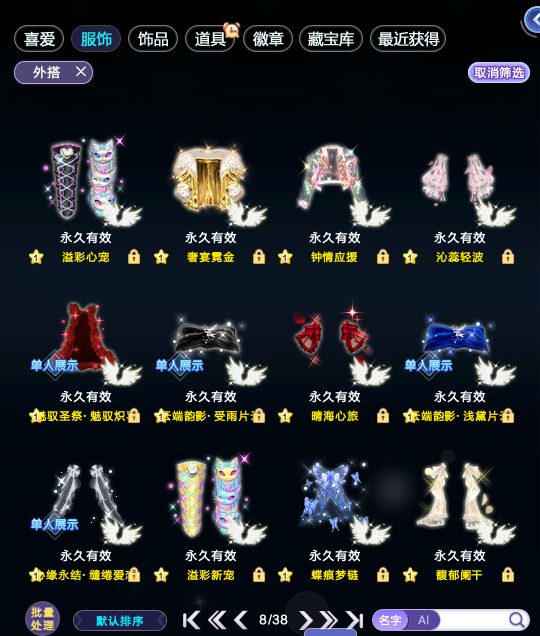Open the 徽章 tab
540x636 pixels.
coord(268,39)
